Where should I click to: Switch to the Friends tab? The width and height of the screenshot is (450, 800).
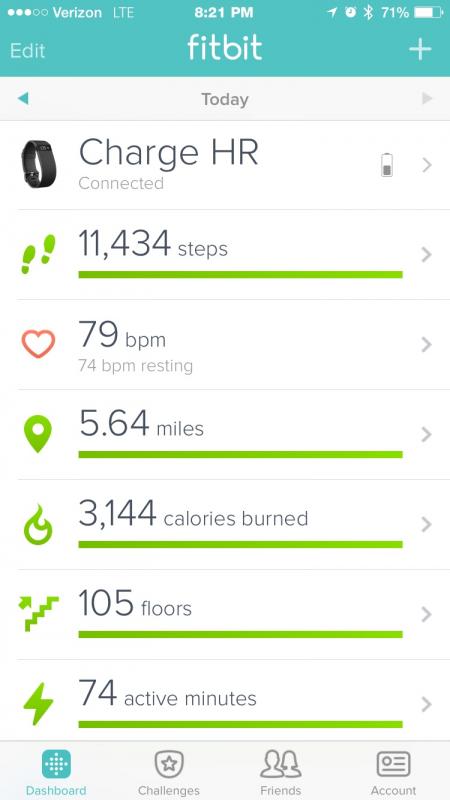point(281,771)
